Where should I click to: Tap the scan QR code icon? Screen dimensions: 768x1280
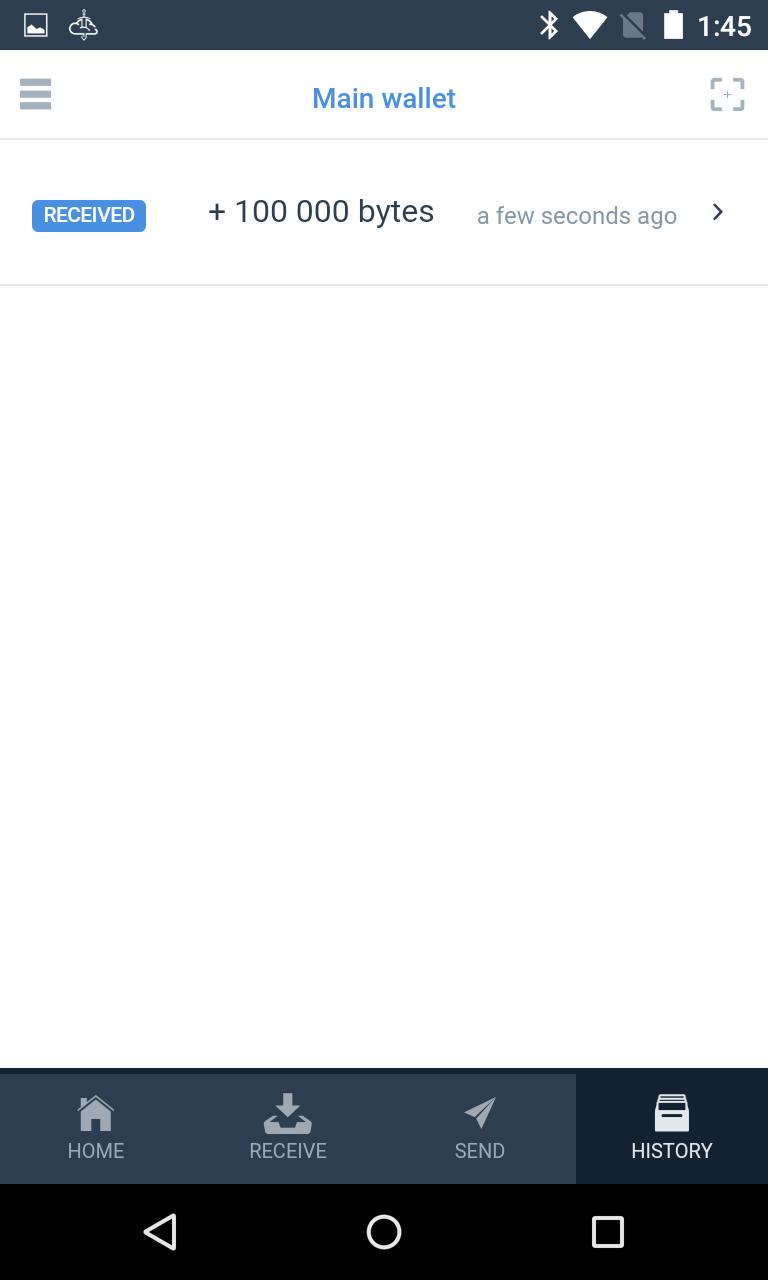(727, 95)
